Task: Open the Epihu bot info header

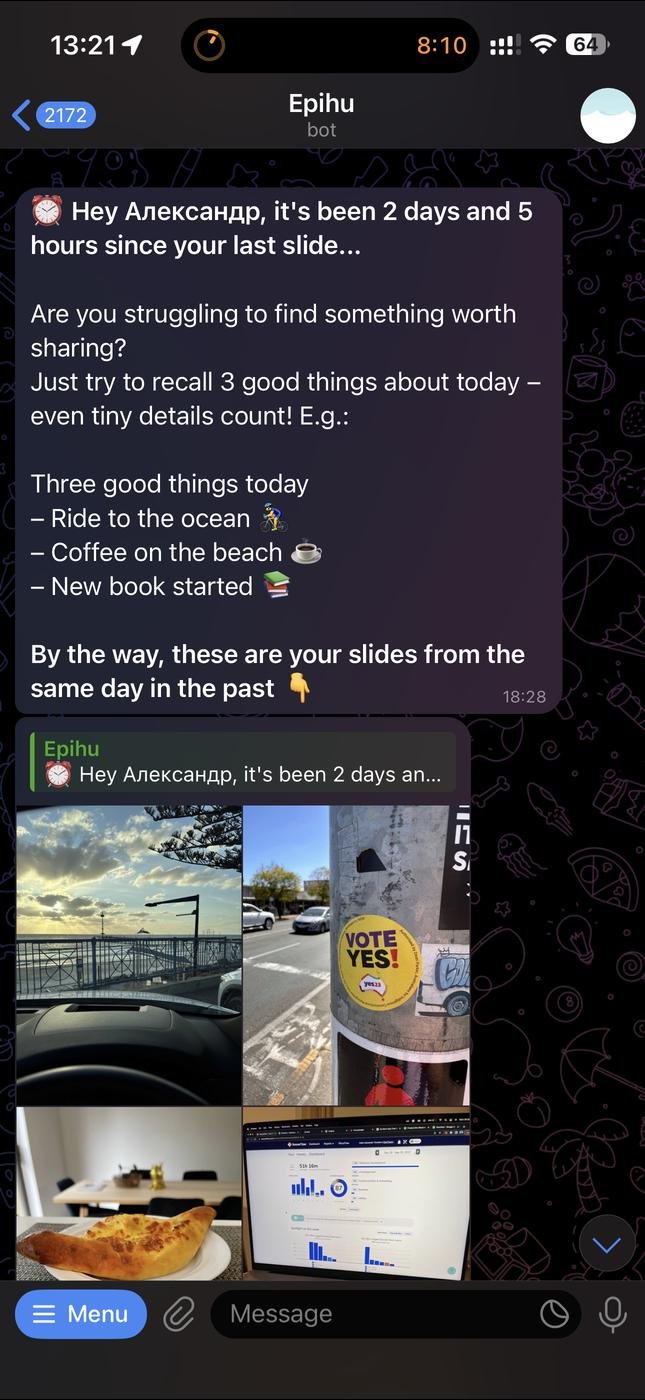Action: tap(321, 115)
